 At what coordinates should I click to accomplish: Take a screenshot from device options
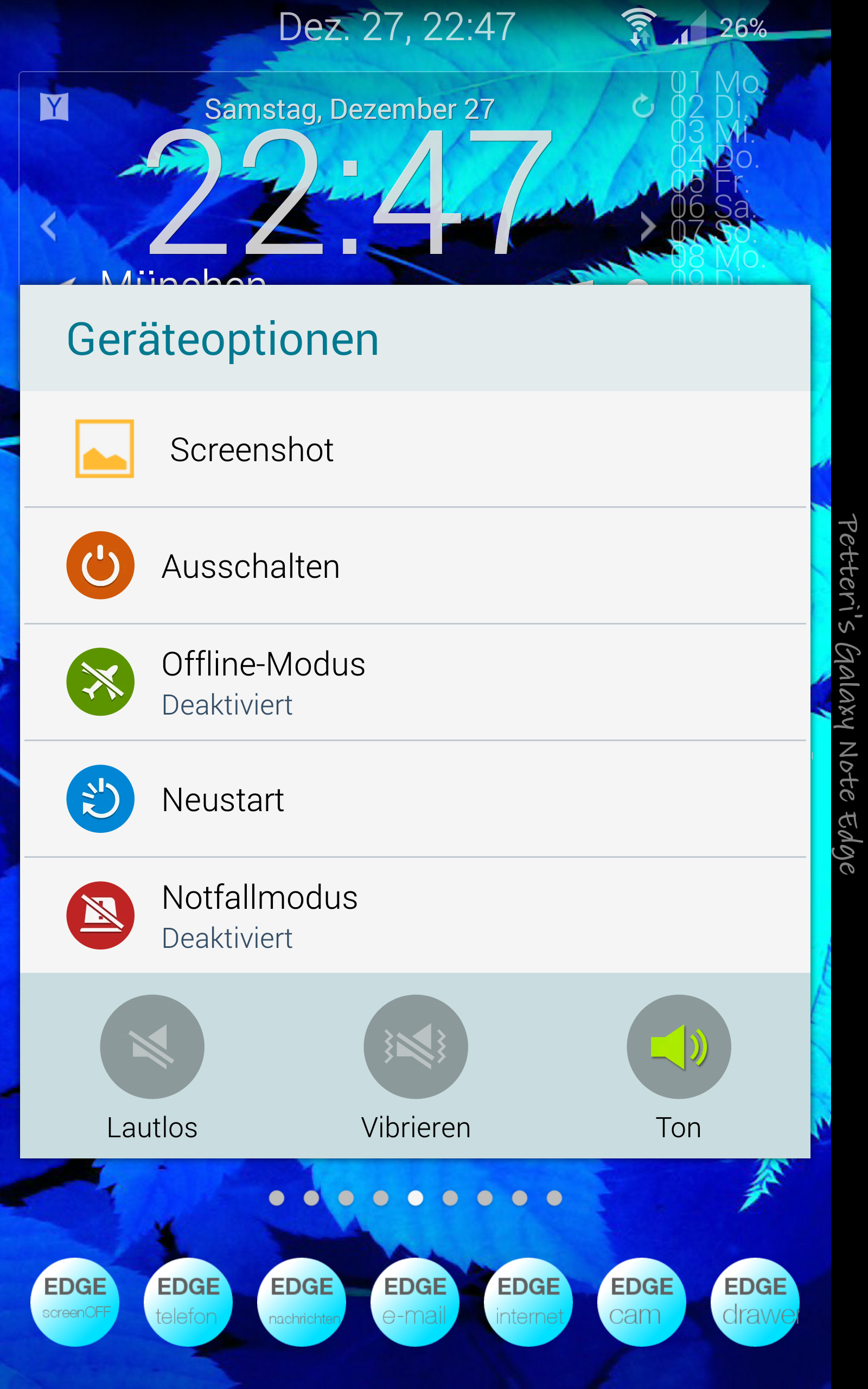(415, 449)
